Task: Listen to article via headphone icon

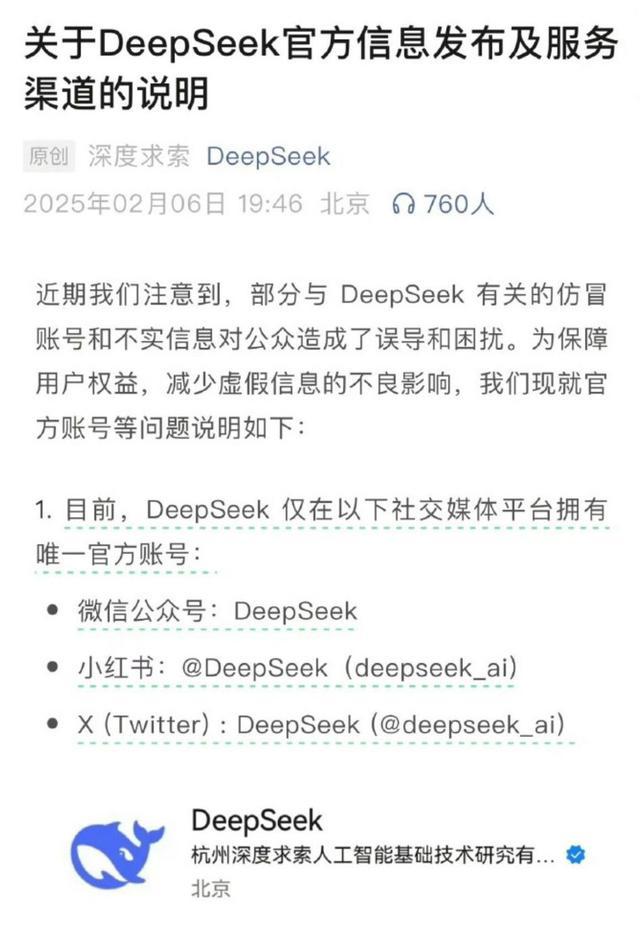Action: 403,204
